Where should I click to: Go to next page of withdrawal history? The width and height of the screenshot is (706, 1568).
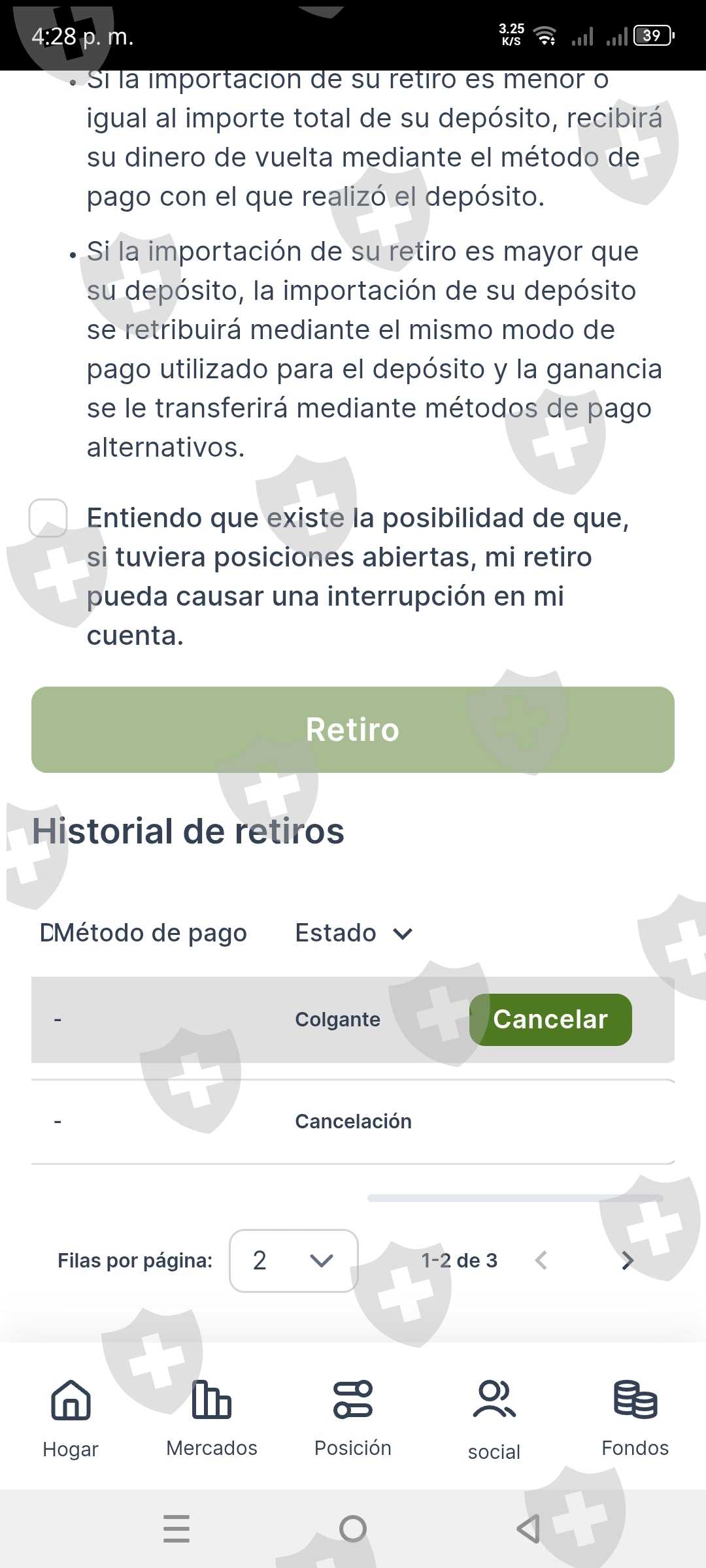[627, 1260]
